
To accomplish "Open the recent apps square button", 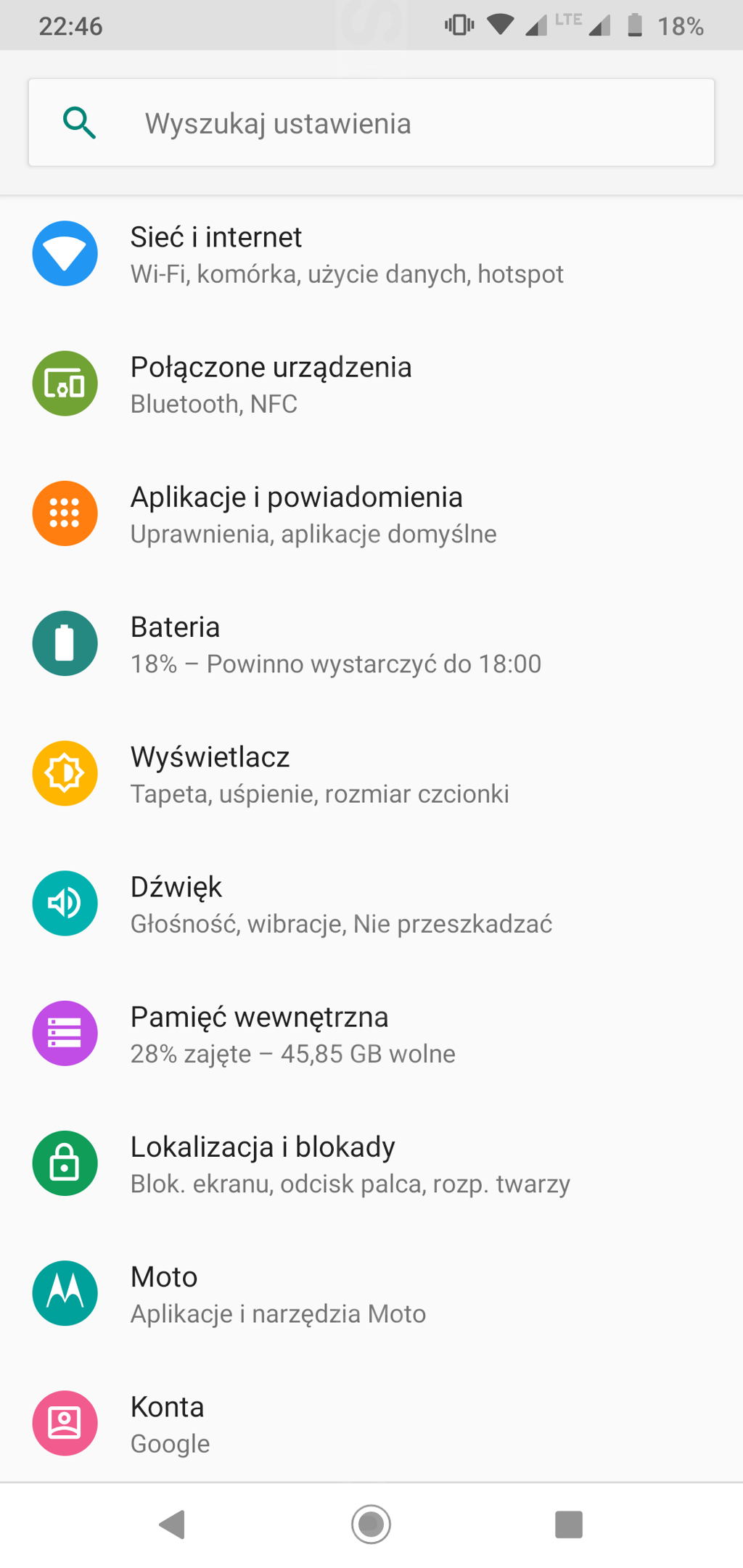I will point(569,1524).
